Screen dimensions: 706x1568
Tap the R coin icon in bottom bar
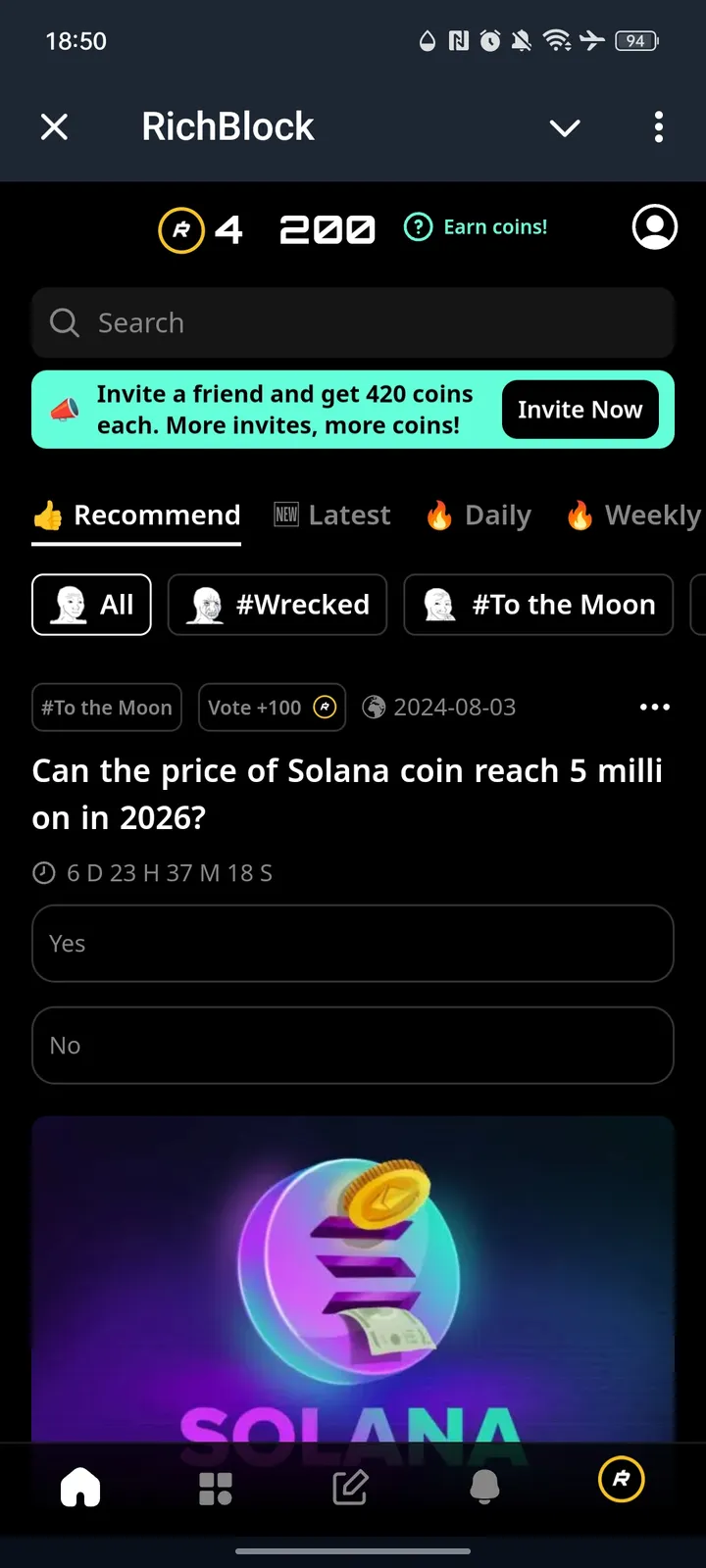click(620, 1480)
